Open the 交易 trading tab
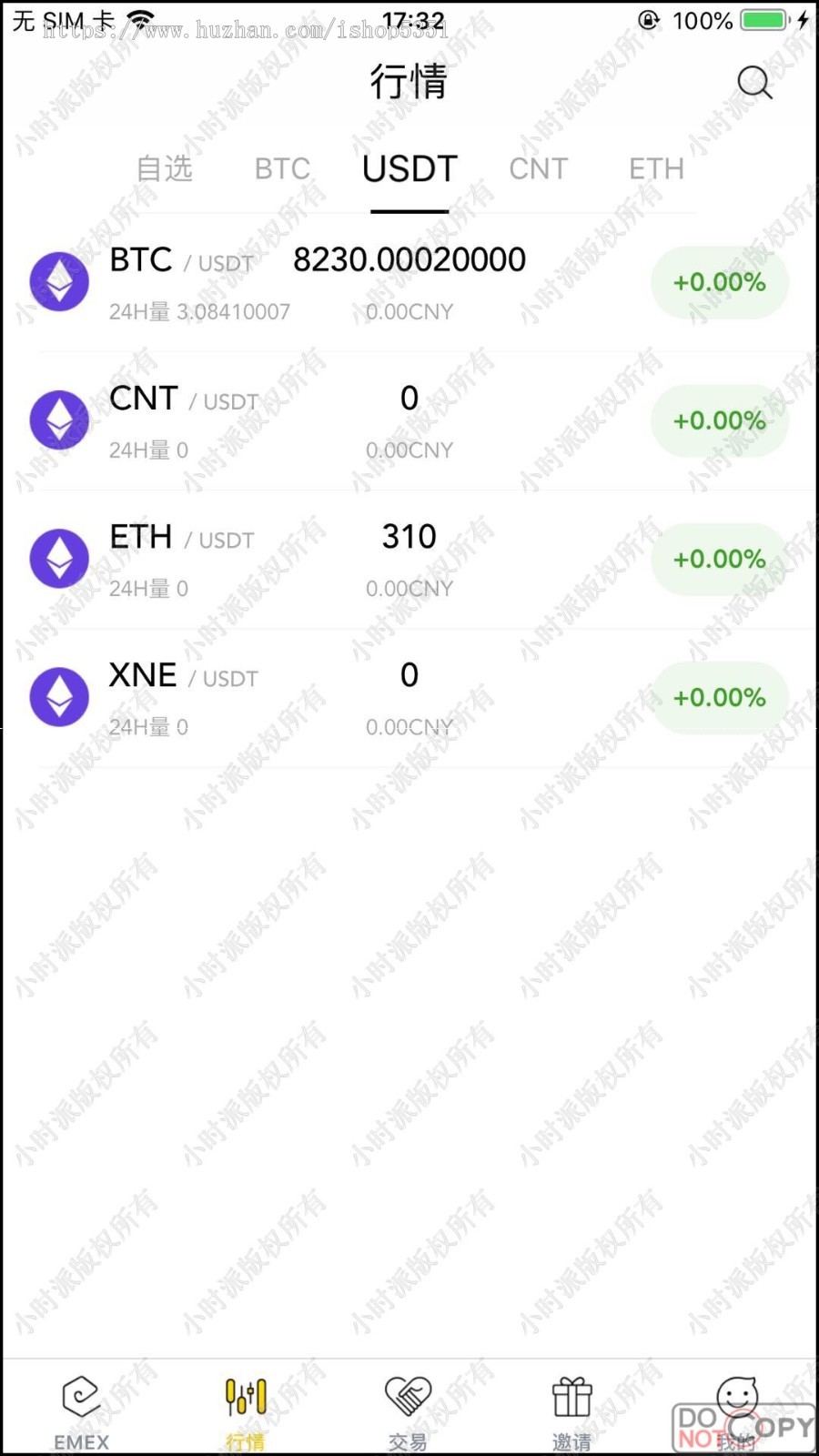This screenshot has height=1456, width=819. 408,1410
